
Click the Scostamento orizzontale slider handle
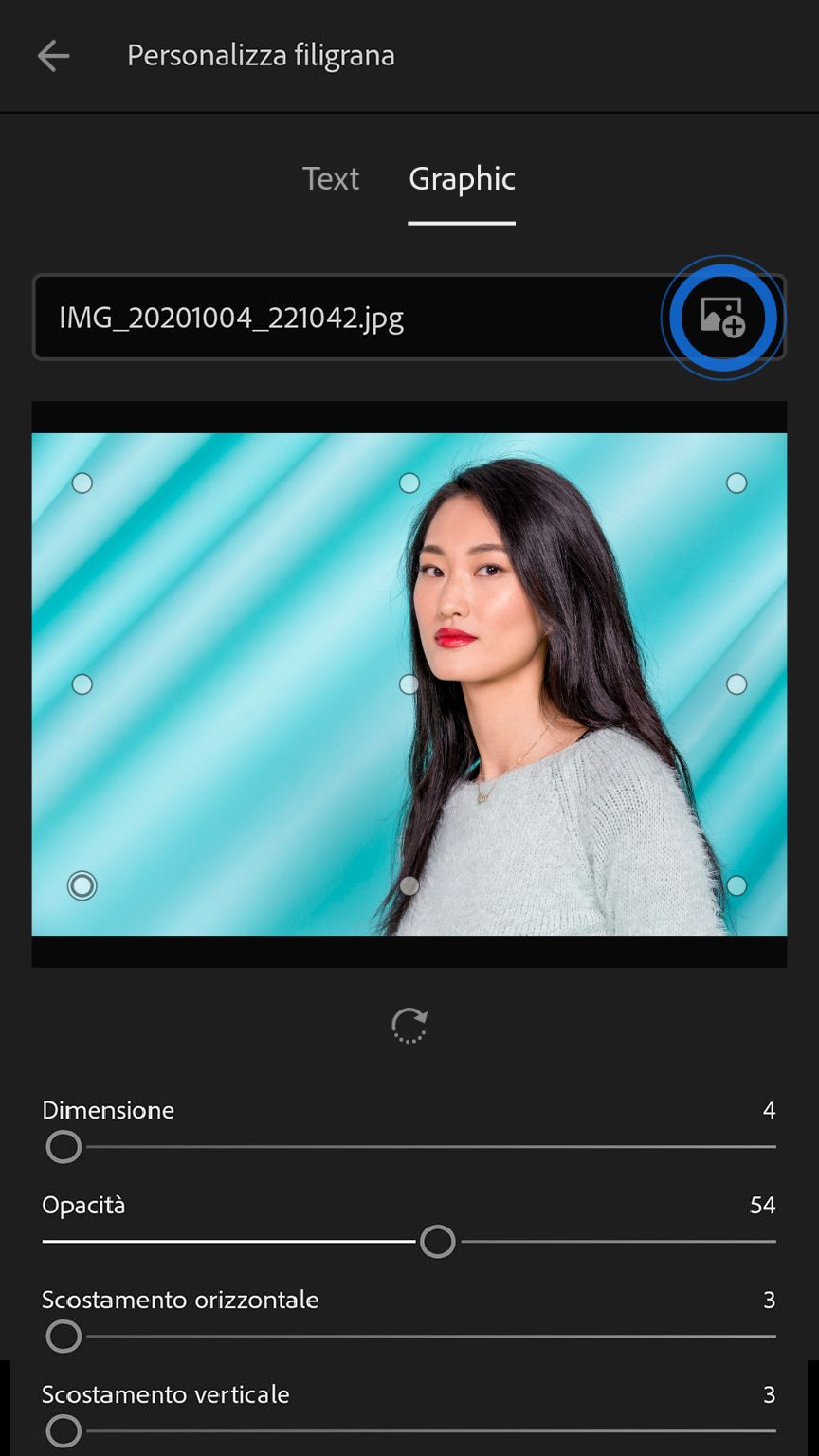click(x=64, y=1337)
